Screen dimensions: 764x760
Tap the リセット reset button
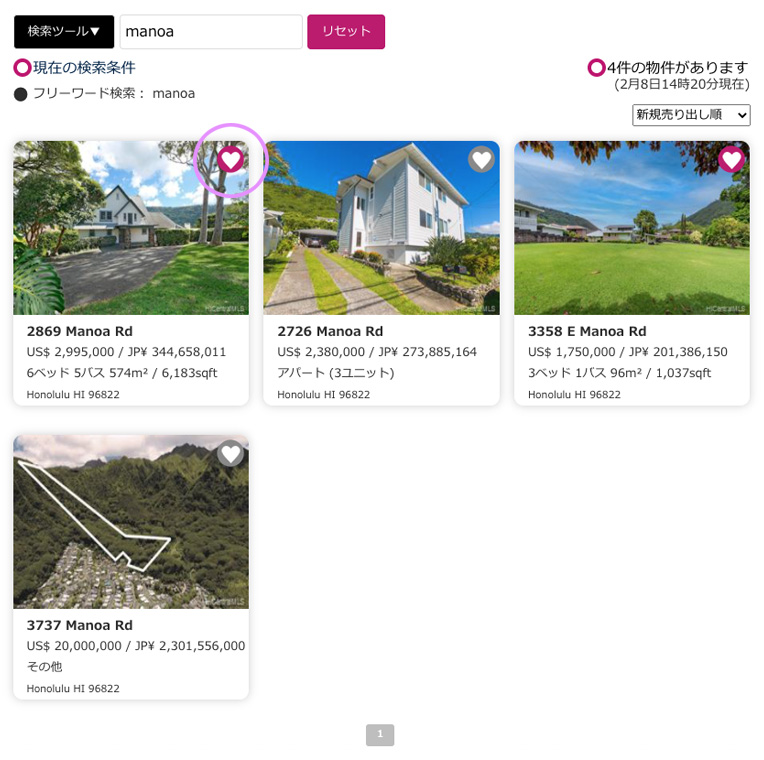click(346, 31)
